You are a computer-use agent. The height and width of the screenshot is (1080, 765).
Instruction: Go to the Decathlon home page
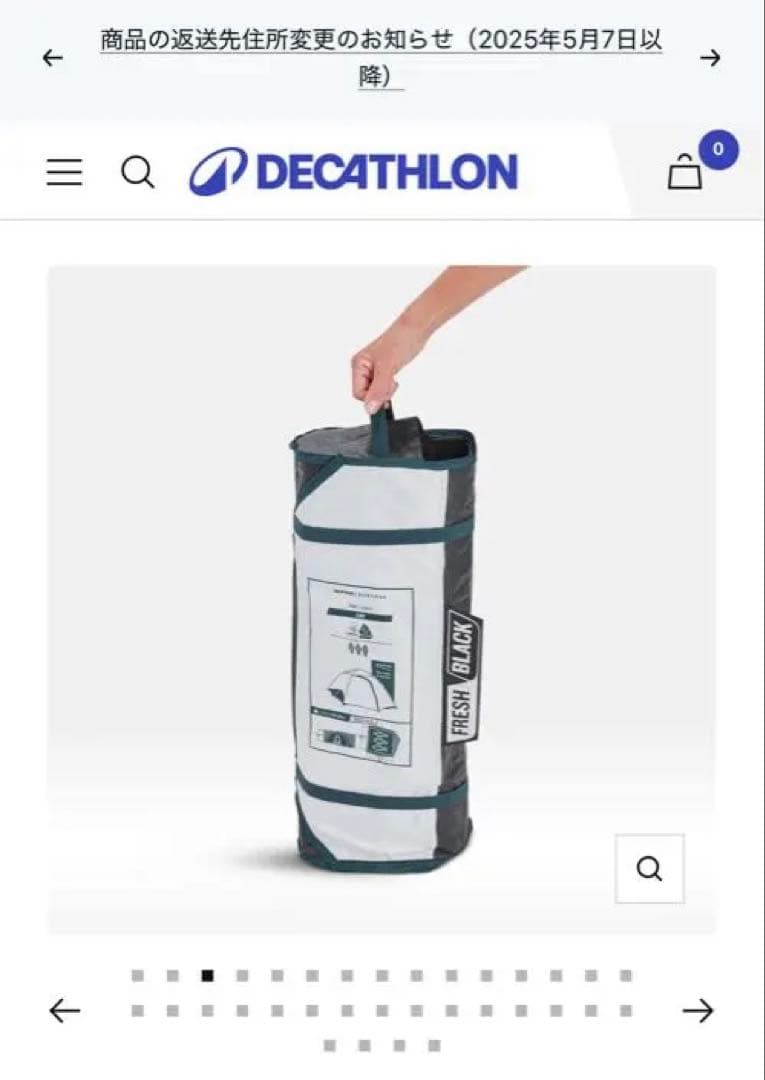[353, 171]
